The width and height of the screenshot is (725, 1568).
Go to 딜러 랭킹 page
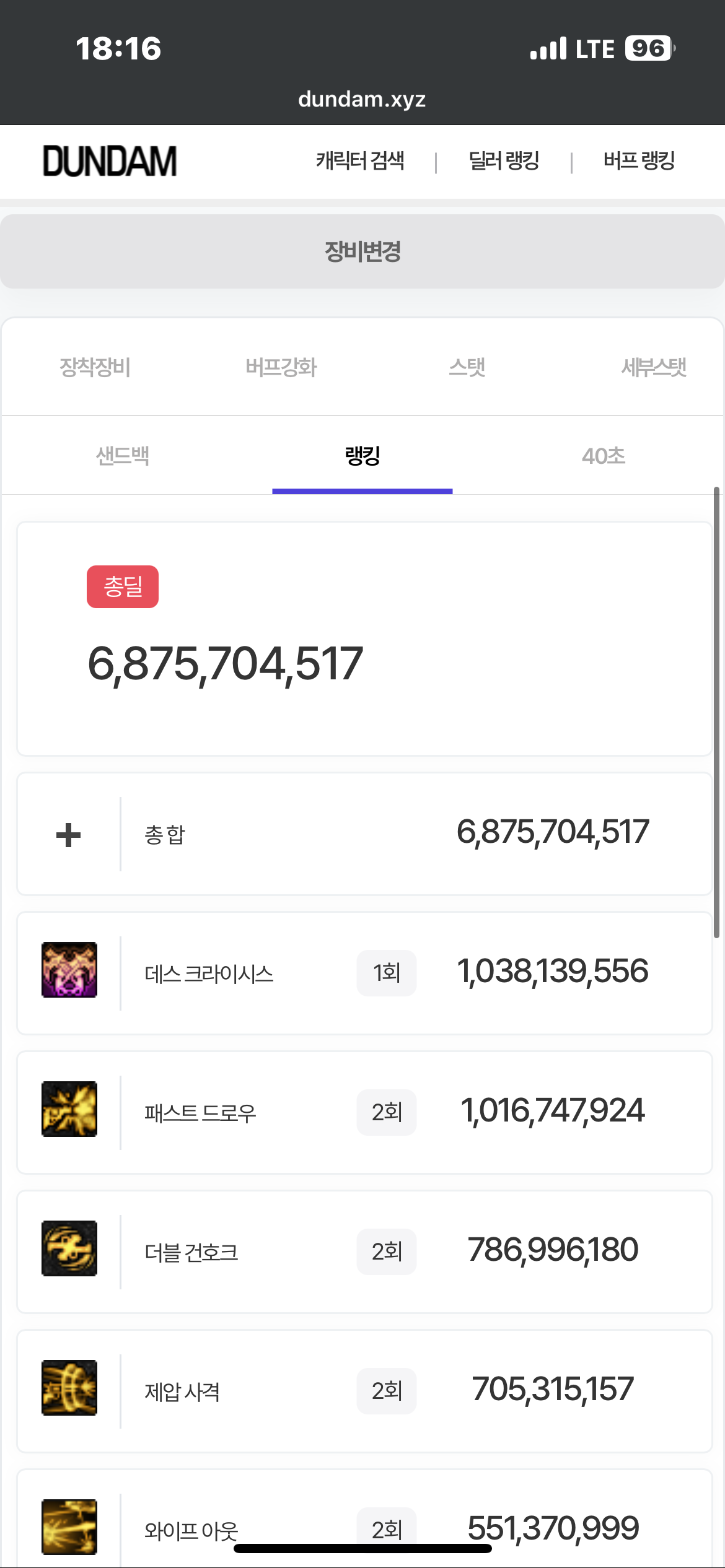[504, 161]
